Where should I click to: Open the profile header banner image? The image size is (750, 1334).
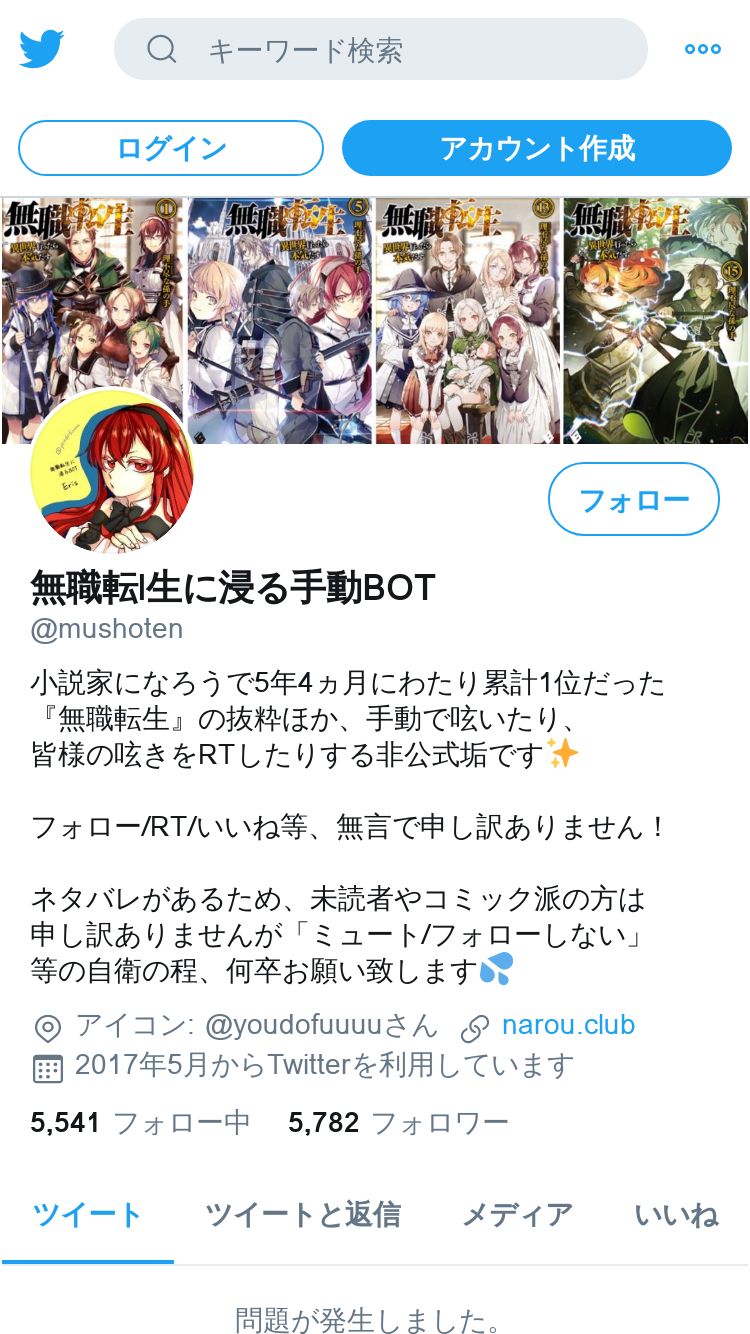[375, 320]
